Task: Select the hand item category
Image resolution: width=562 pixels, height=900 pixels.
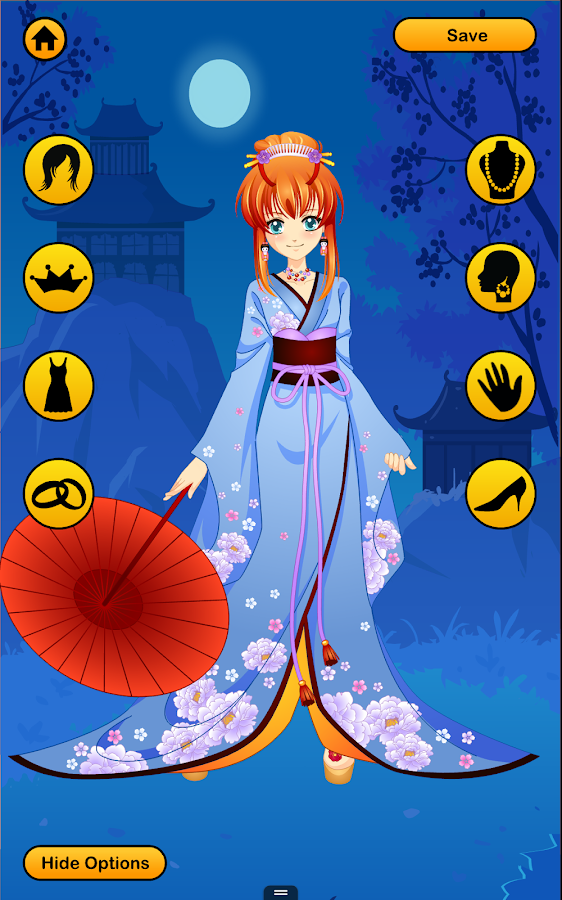Action: click(501, 386)
